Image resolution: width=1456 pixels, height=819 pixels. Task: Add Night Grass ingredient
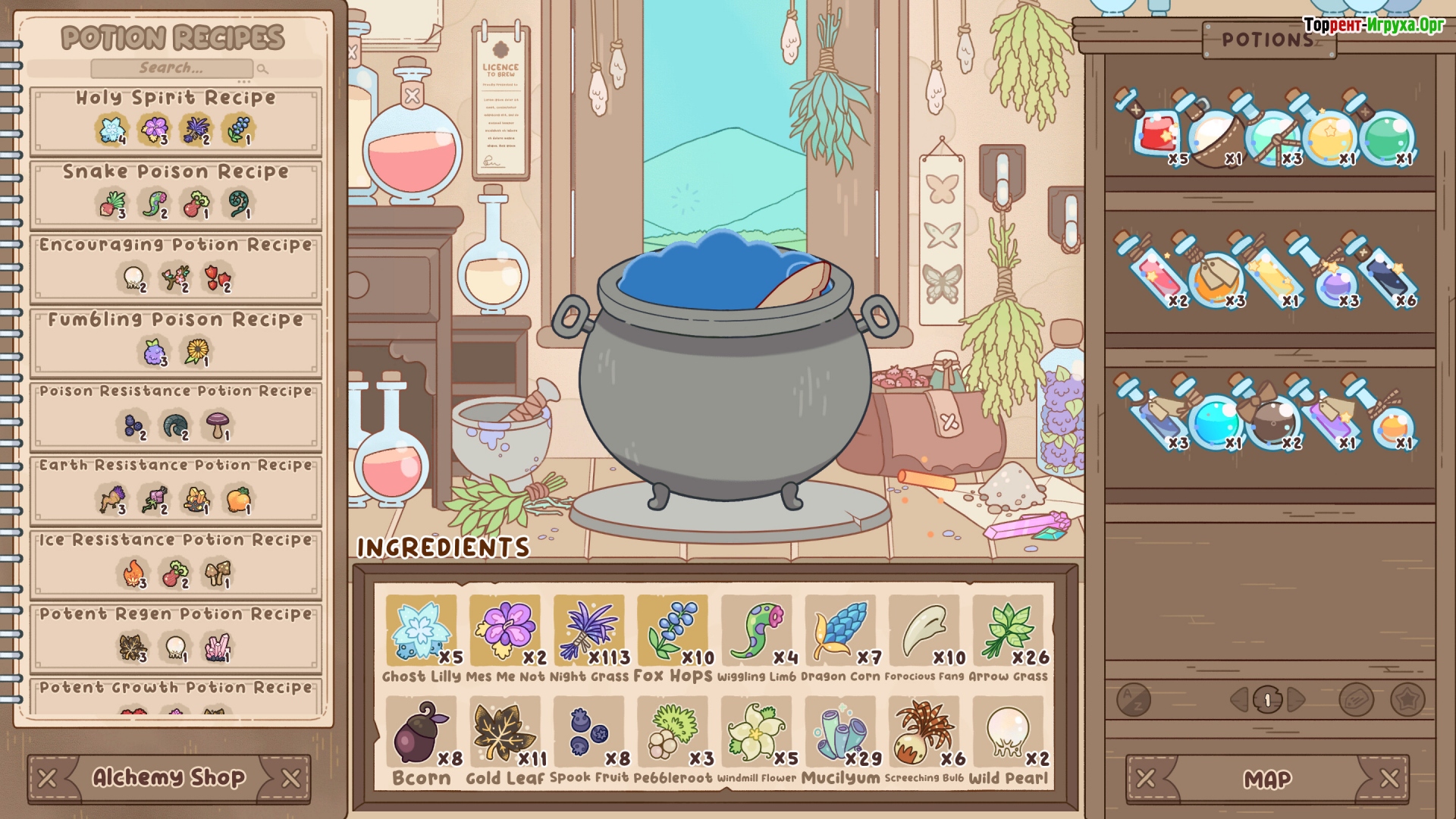pos(589,631)
